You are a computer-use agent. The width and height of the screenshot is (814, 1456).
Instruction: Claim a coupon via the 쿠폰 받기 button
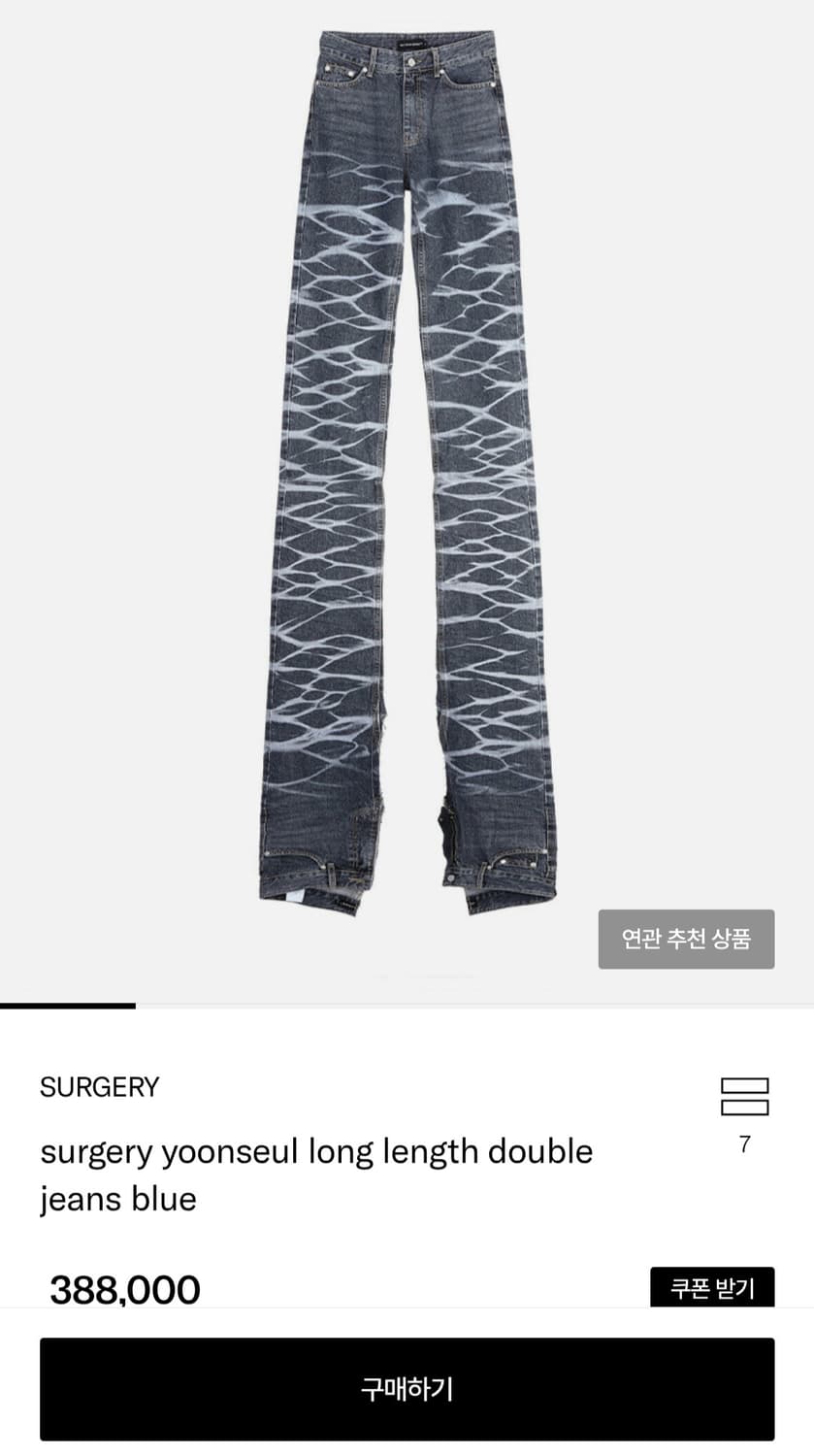(713, 1288)
